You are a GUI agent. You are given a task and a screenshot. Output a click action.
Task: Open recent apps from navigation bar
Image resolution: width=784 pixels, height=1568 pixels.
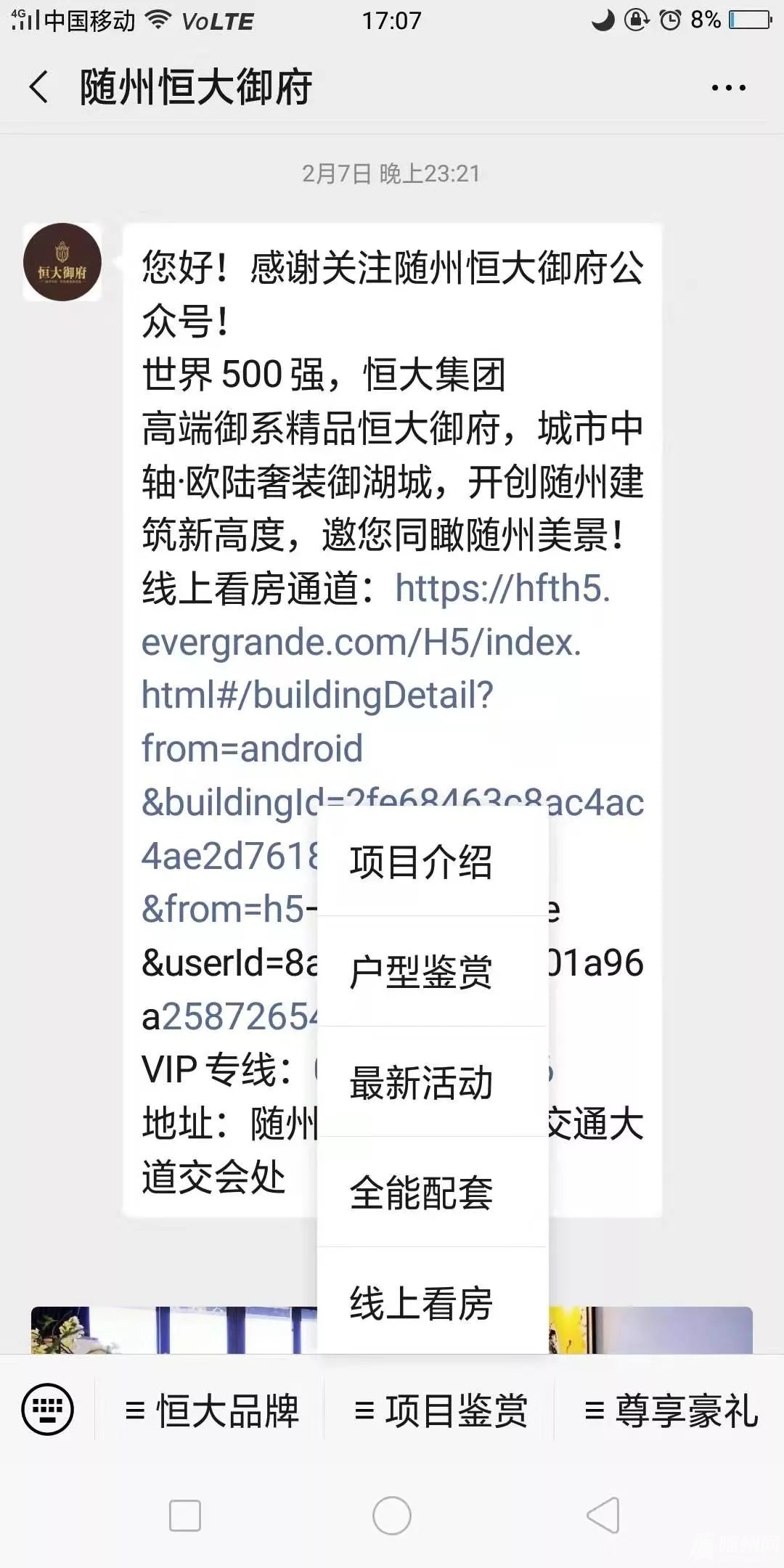pyautogui.click(x=184, y=1516)
